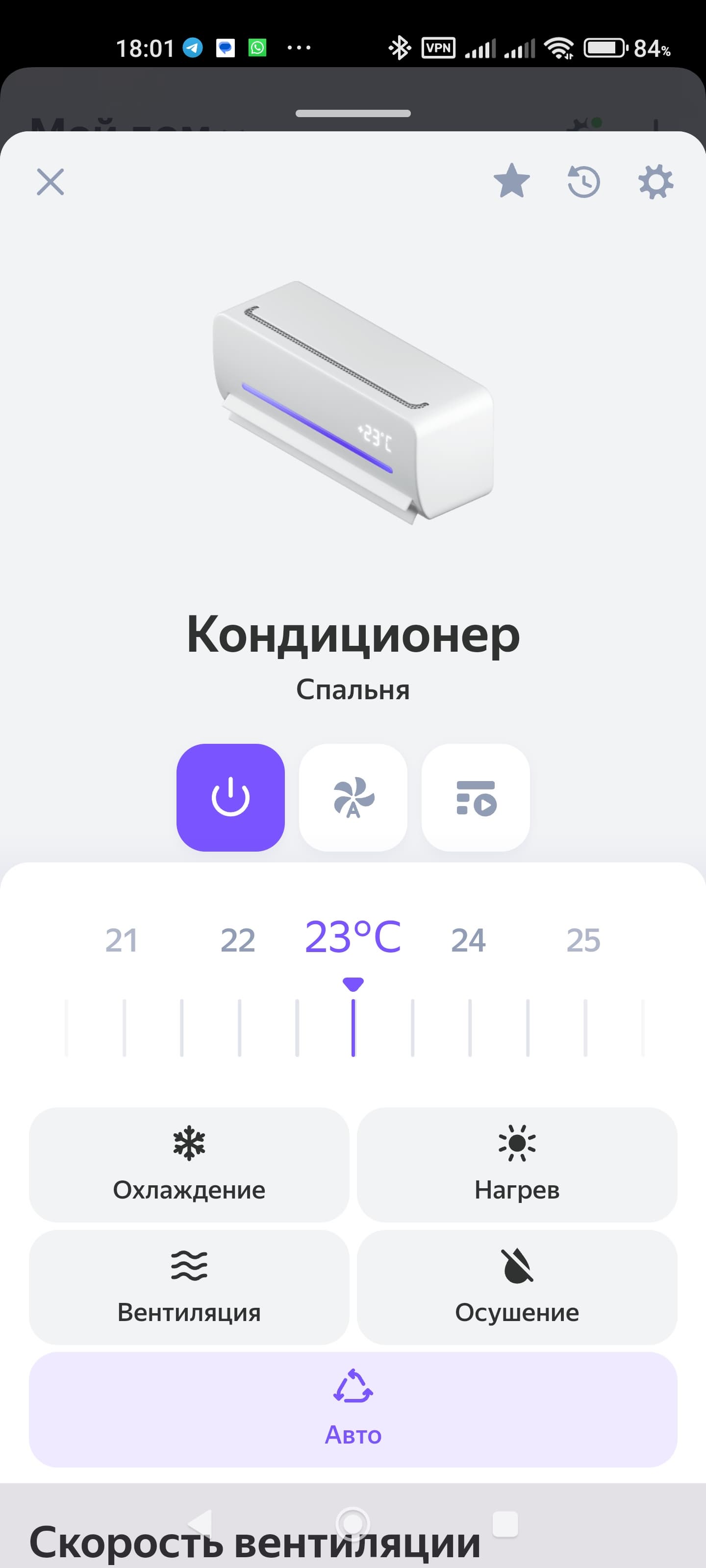This screenshot has width=706, height=1568.
Task: Select the Осушение mode
Action: point(517,1287)
